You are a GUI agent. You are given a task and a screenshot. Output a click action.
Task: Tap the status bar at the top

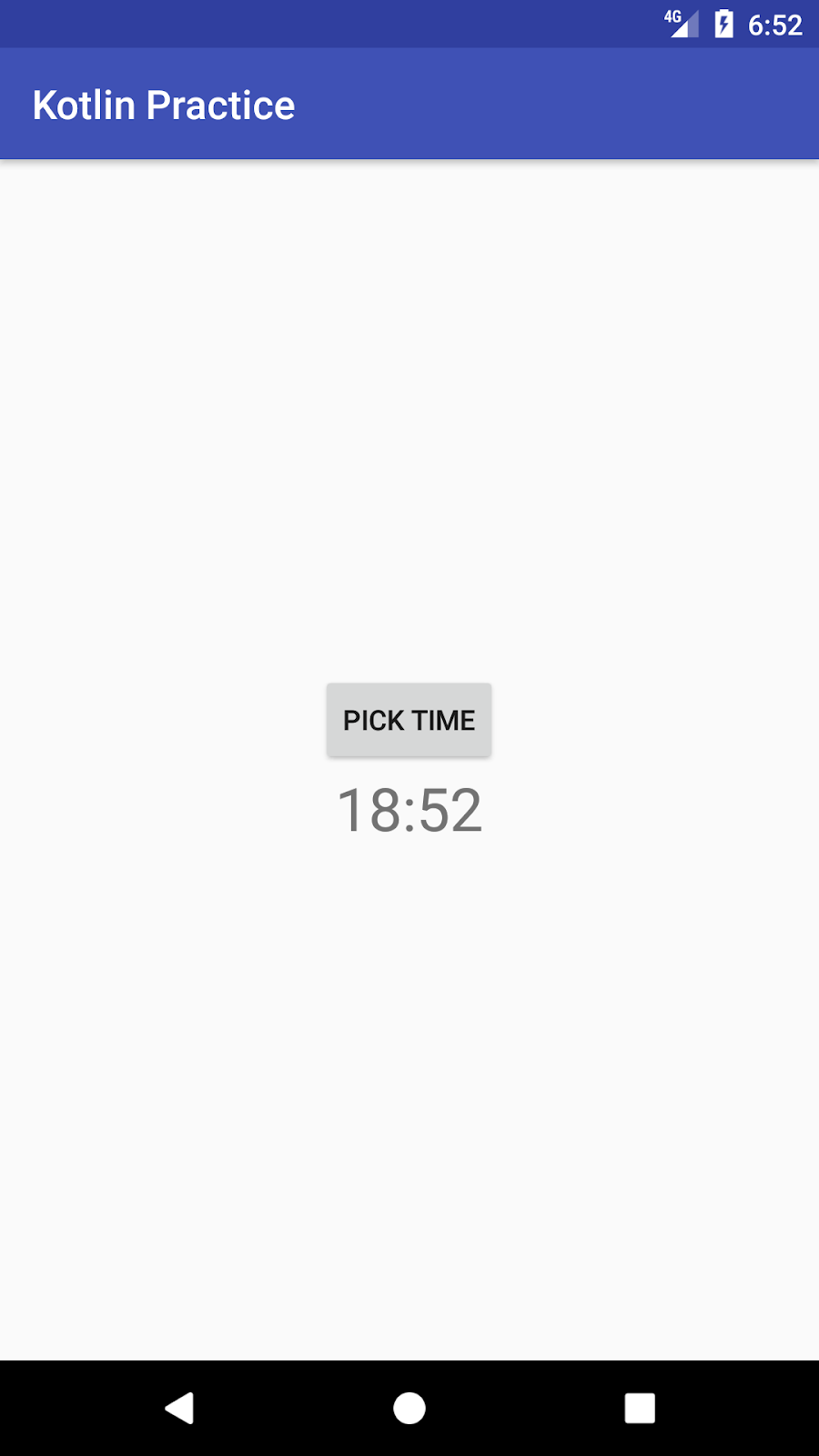coord(409,24)
